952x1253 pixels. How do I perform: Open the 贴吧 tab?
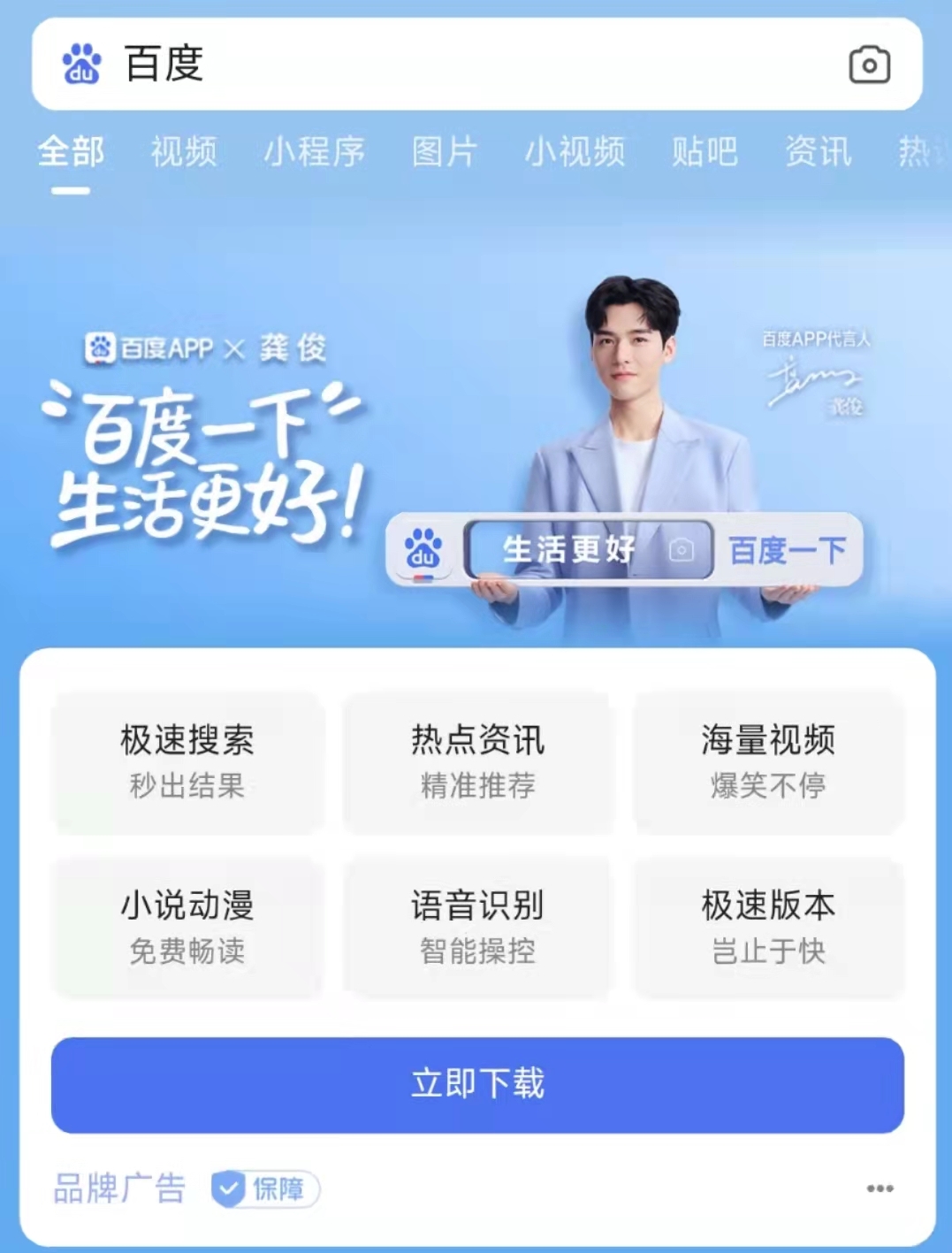[x=704, y=151]
